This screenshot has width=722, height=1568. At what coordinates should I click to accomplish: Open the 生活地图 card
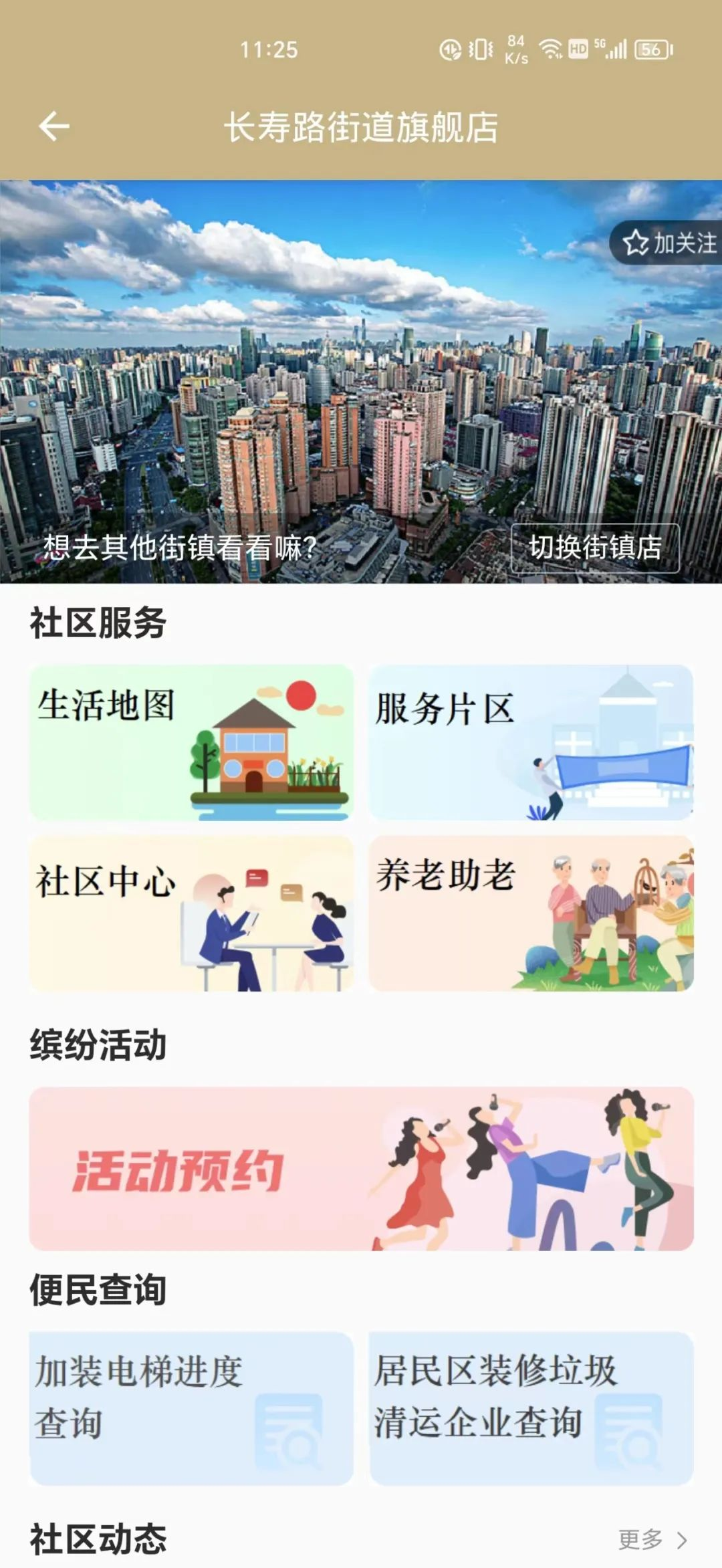pyautogui.click(x=191, y=742)
